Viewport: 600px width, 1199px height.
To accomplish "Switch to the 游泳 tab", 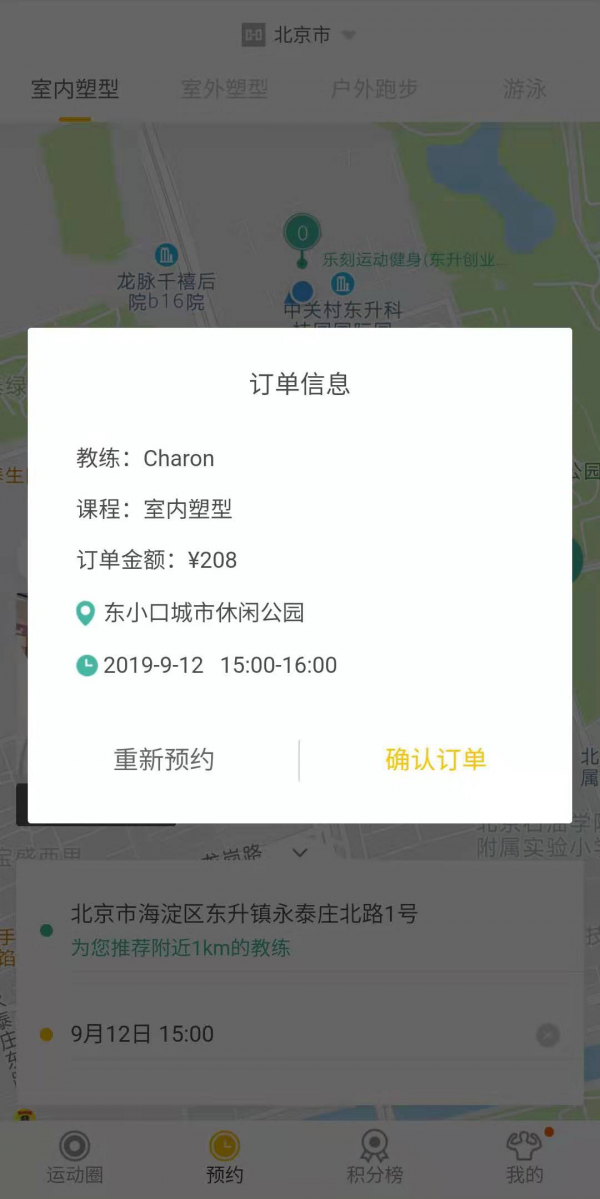I will click(x=524, y=90).
